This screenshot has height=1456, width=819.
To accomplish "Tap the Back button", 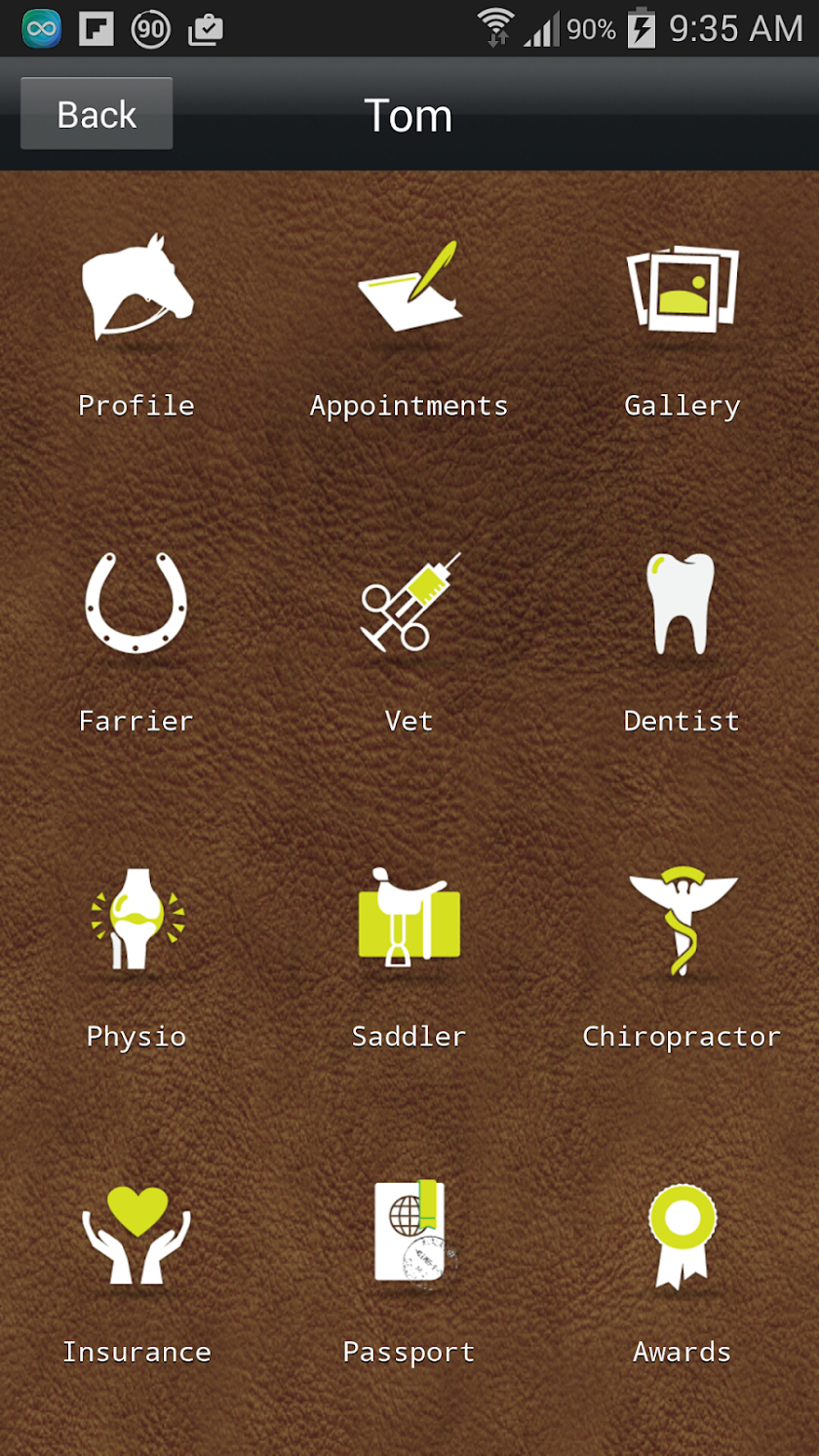I will 97,114.
